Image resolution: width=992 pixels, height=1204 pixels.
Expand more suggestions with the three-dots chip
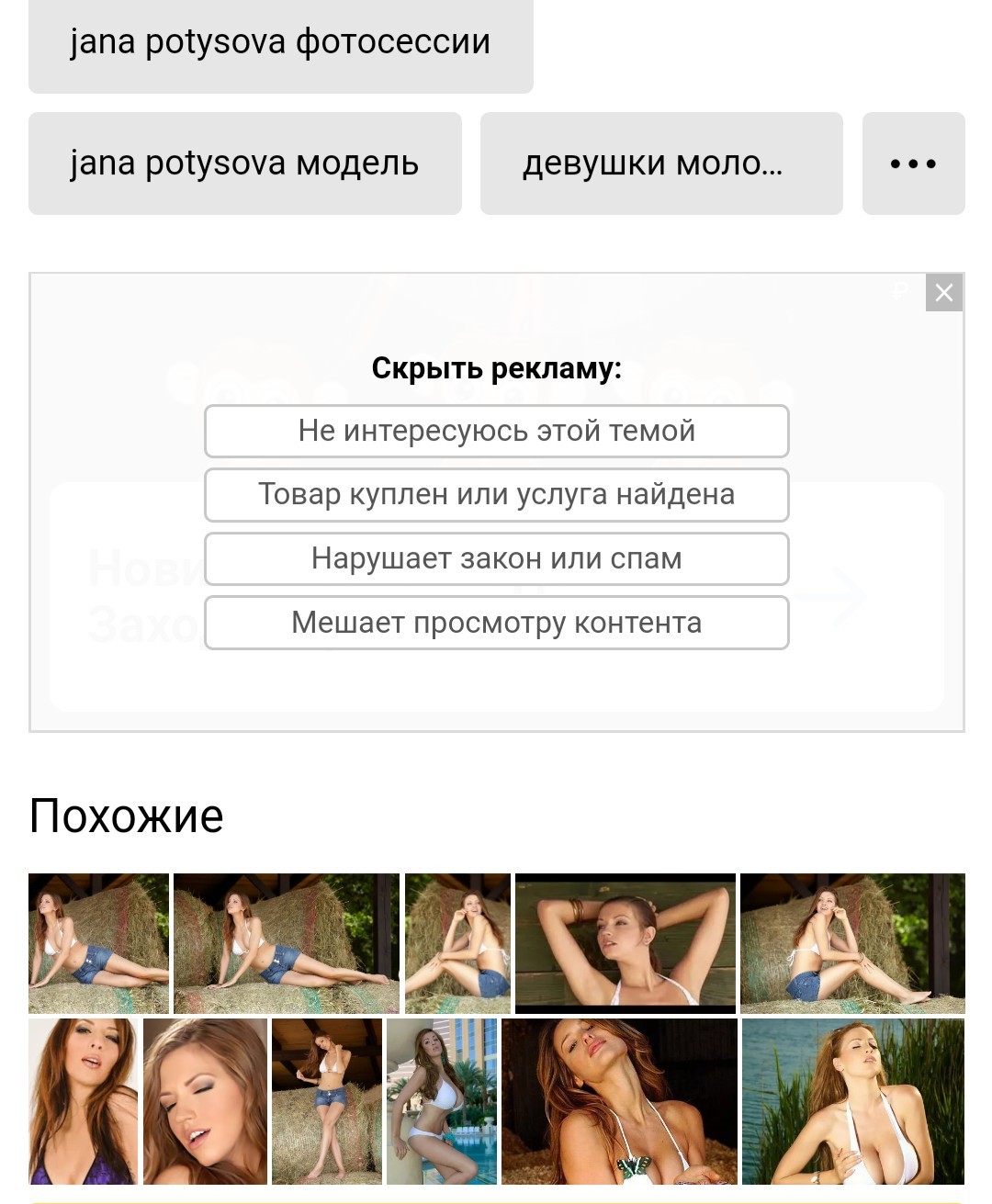coord(913,163)
